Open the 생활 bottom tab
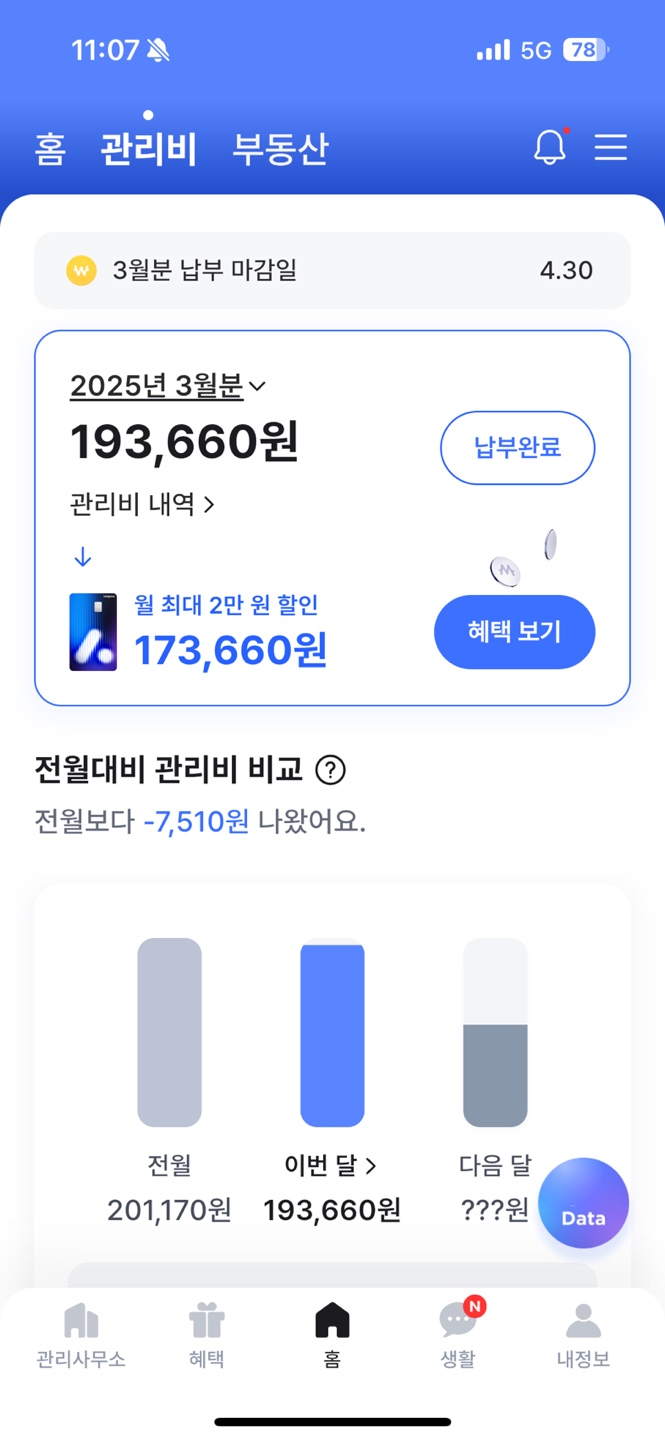The height and width of the screenshot is (1440, 665). pos(458,1336)
